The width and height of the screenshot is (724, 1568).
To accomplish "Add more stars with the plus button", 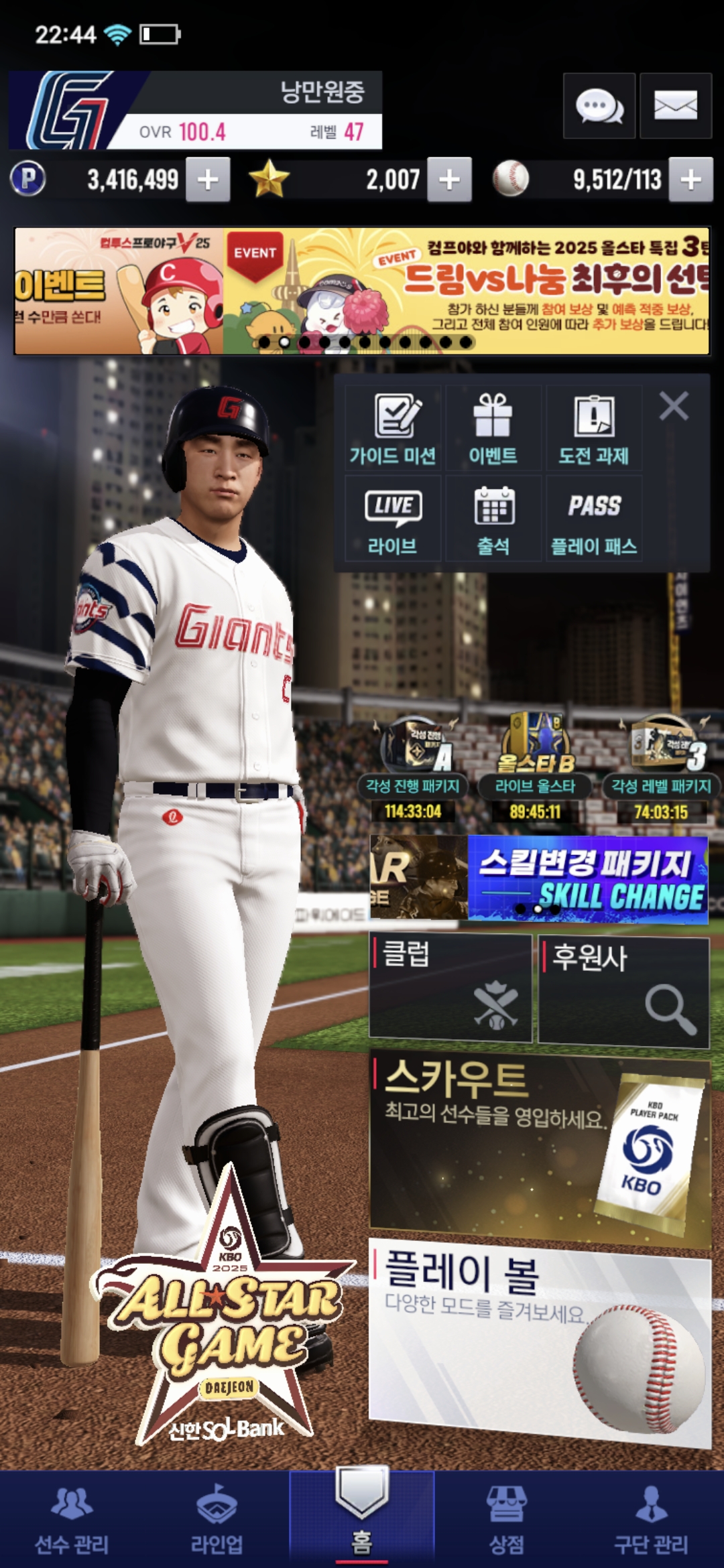I will point(449,180).
